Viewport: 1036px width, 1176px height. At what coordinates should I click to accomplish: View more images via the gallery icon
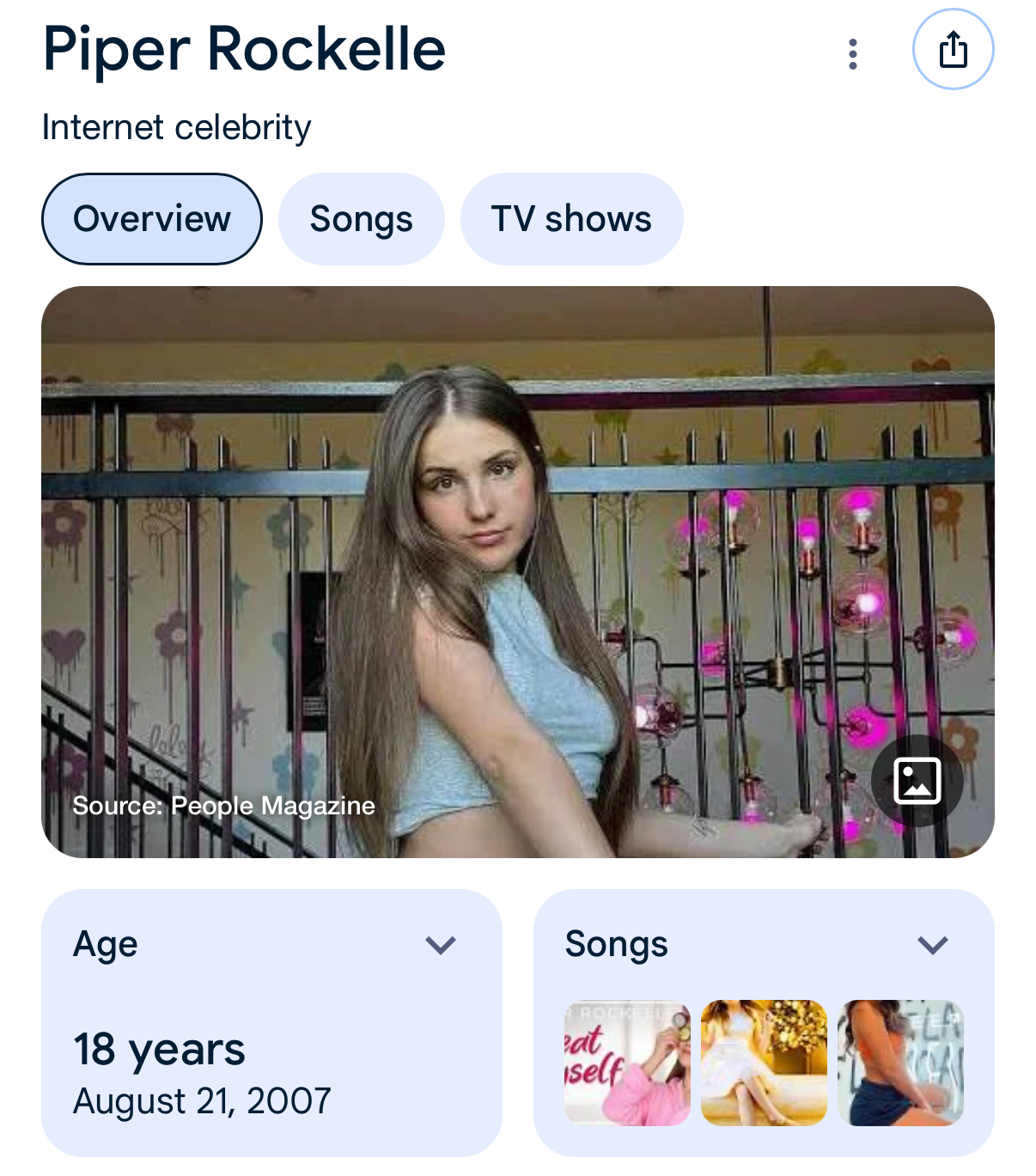917,781
